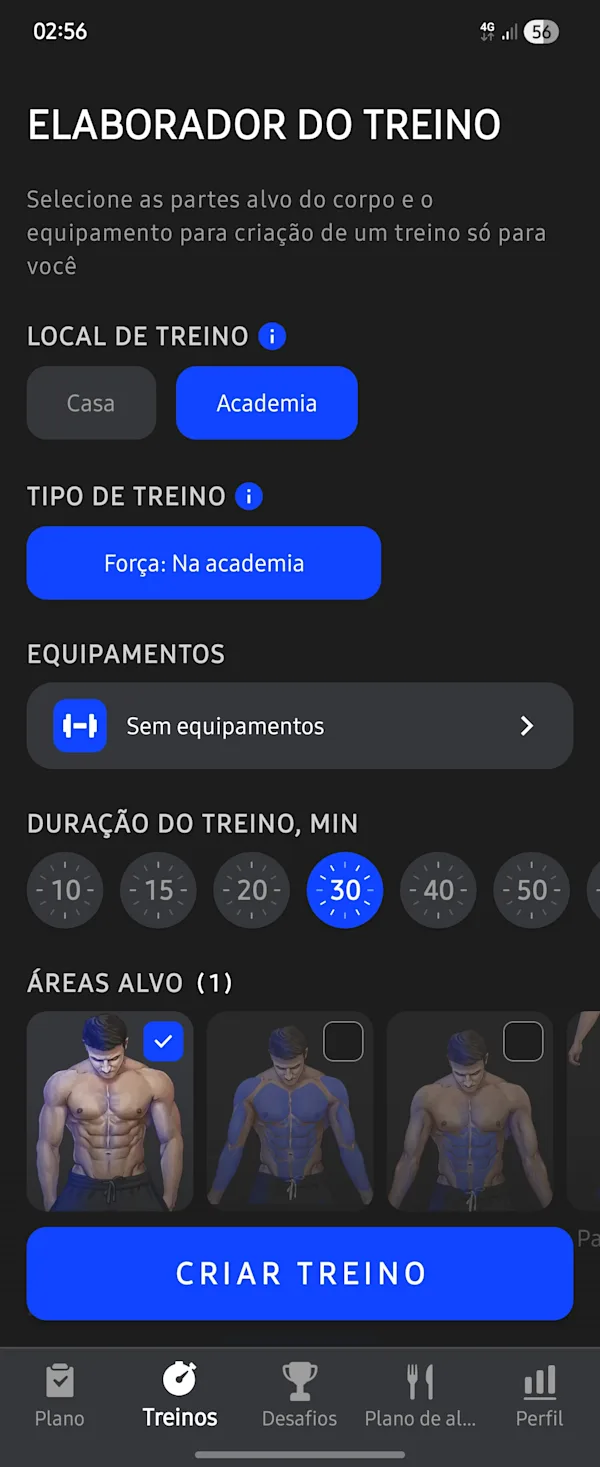The height and width of the screenshot is (1467, 600).
Task: Pick 40 minutes workout duration
Action: [x=438, y=890]
